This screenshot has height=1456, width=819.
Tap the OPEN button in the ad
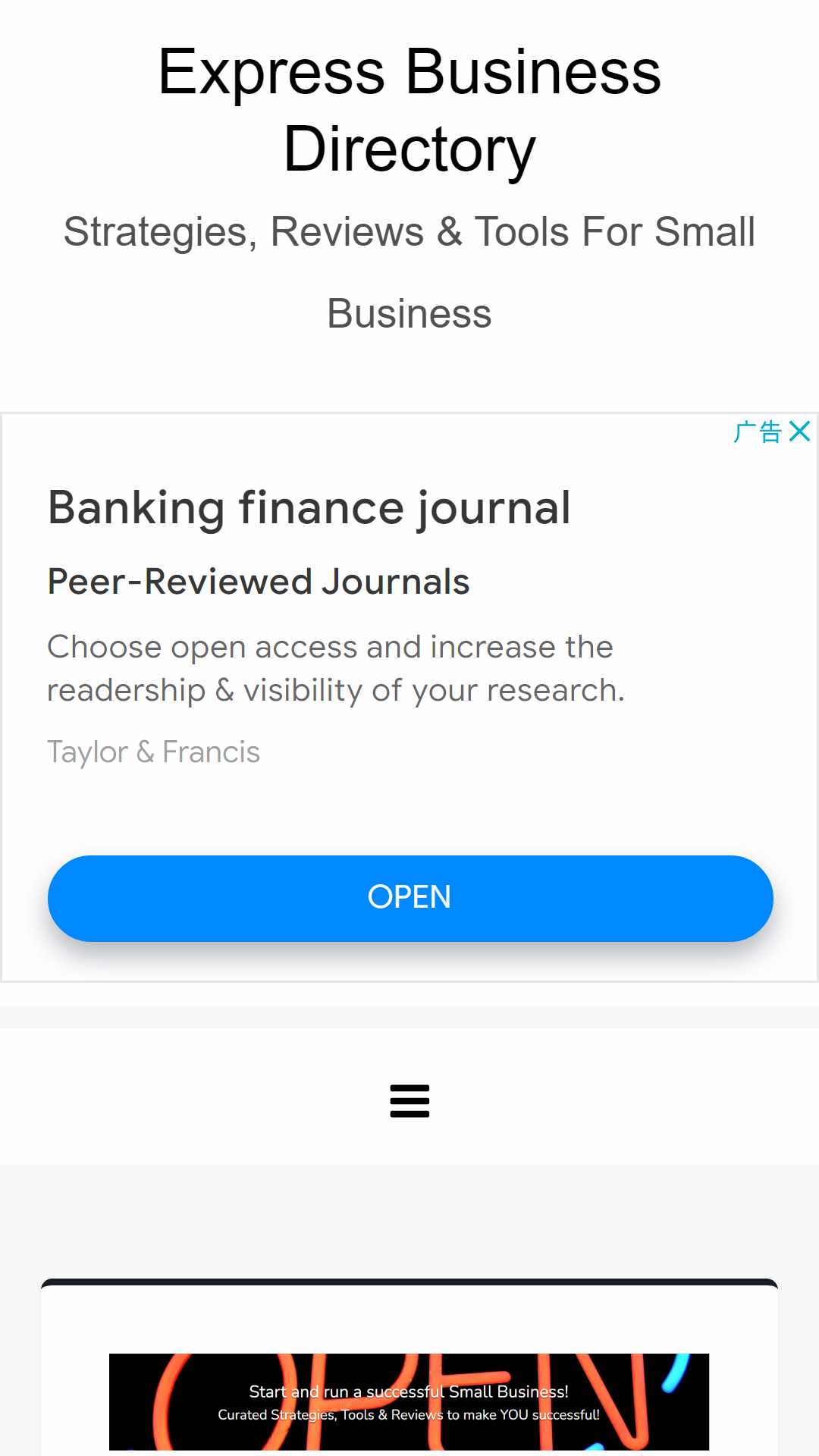[410, 899]
